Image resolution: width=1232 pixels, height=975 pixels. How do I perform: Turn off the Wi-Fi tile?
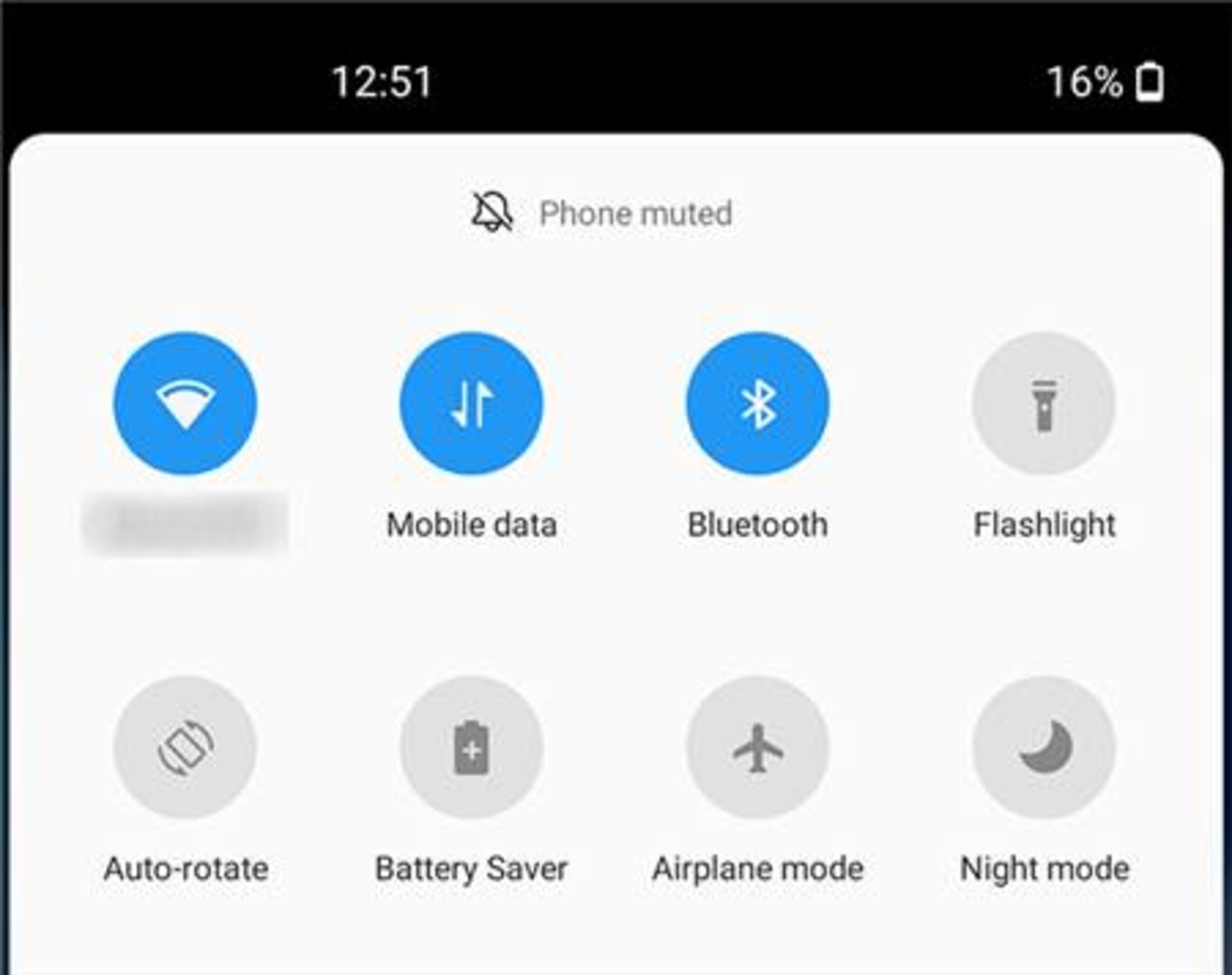[x=185, y=403]
